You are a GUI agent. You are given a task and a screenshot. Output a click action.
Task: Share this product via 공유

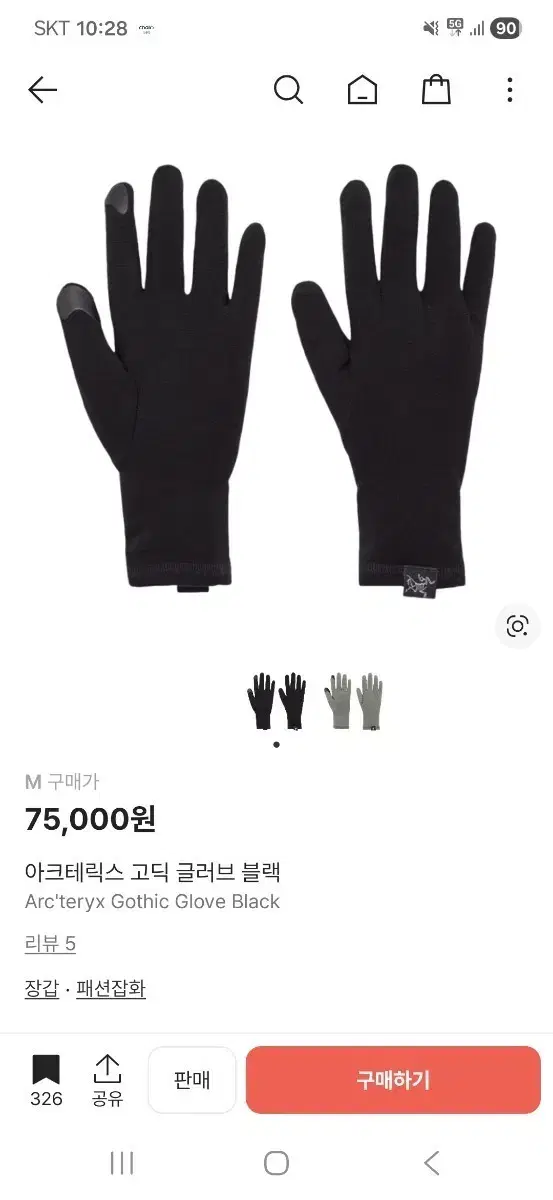[x=107, y=1080]
